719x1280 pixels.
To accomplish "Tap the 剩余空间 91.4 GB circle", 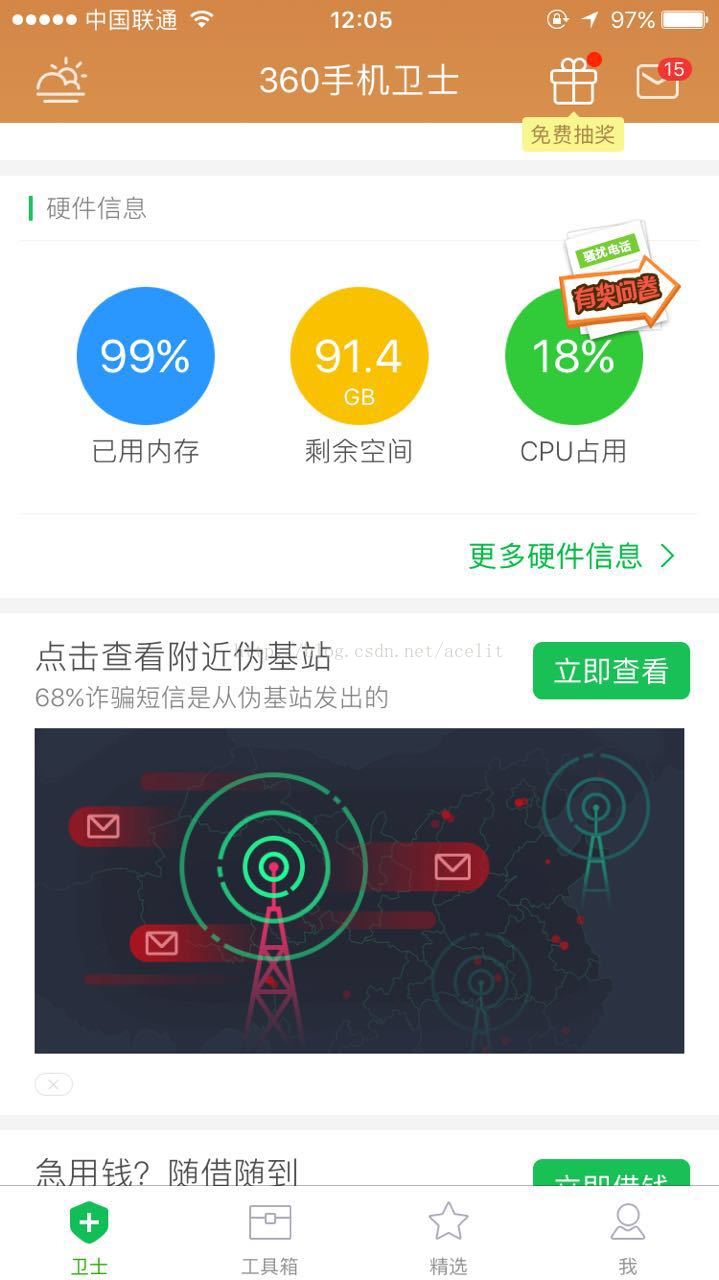I will 359,356.
